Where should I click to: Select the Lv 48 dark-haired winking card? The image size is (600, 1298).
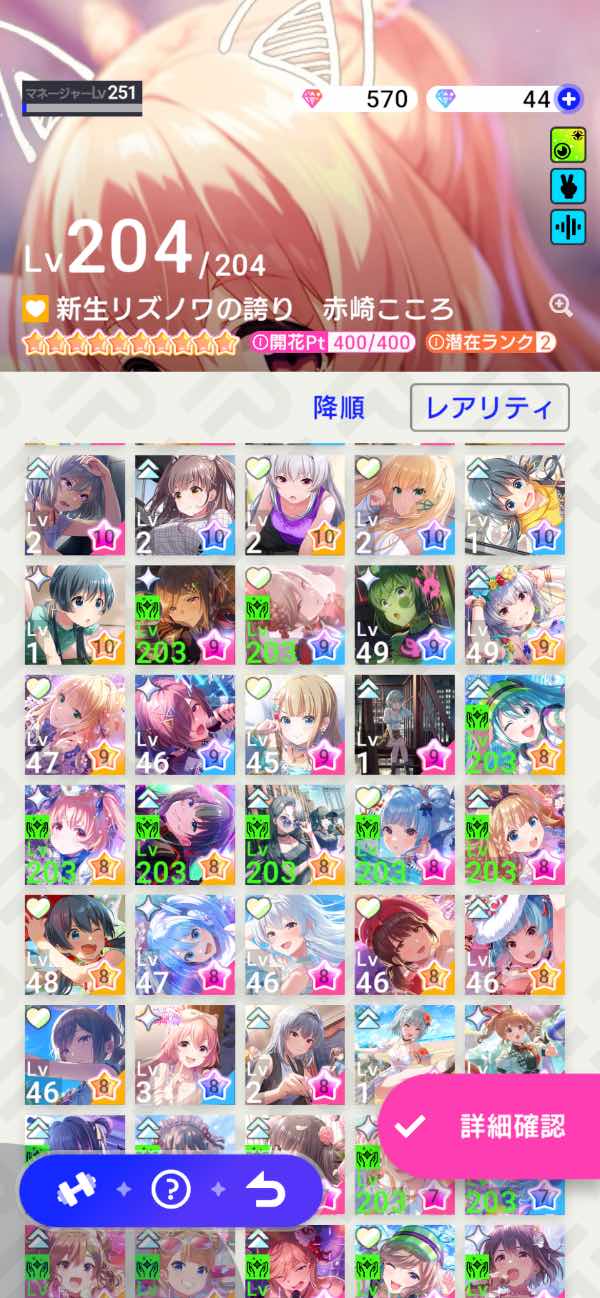(75, 944)
